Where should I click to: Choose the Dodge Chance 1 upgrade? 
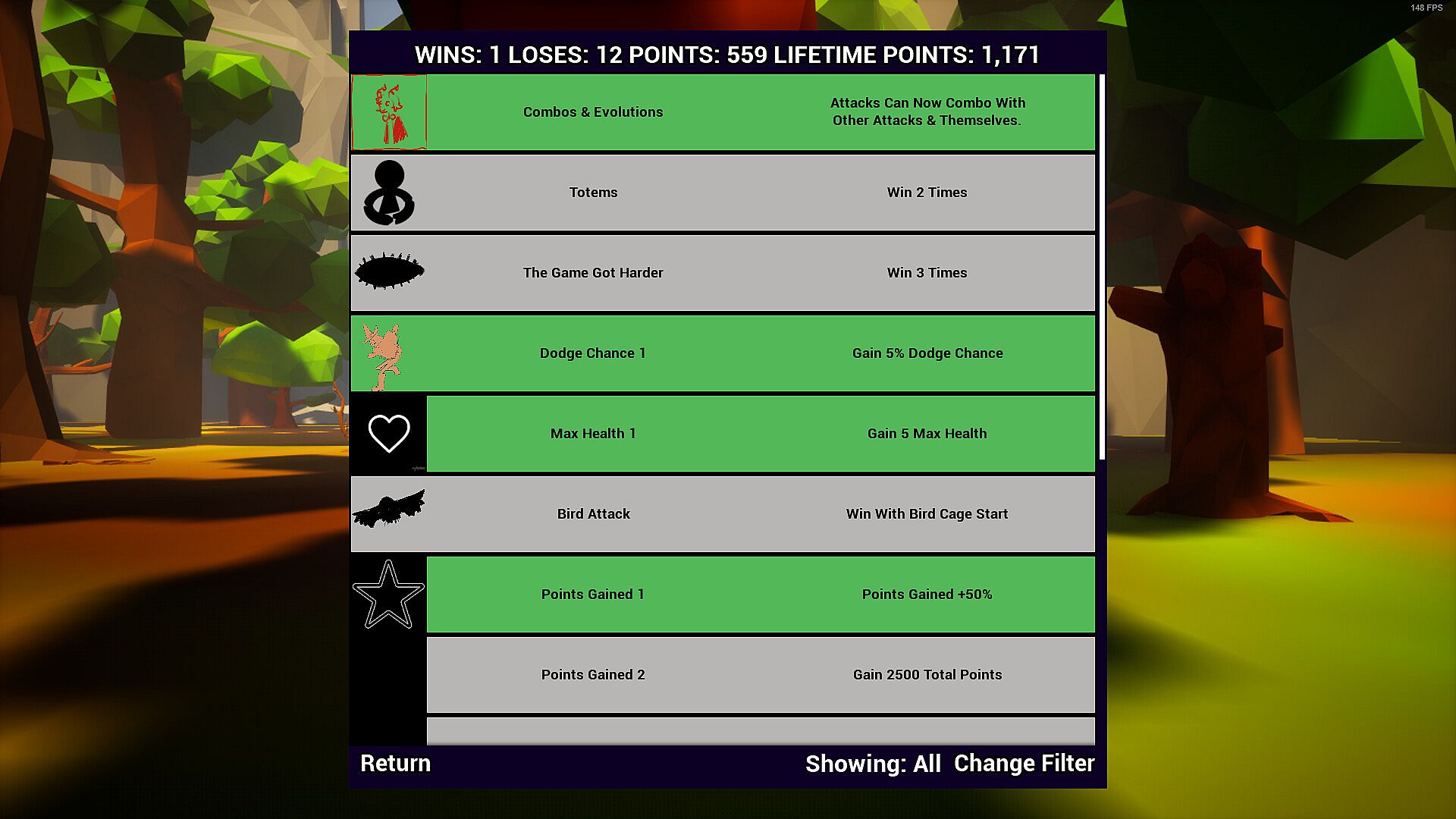click(x=722, y=353)
